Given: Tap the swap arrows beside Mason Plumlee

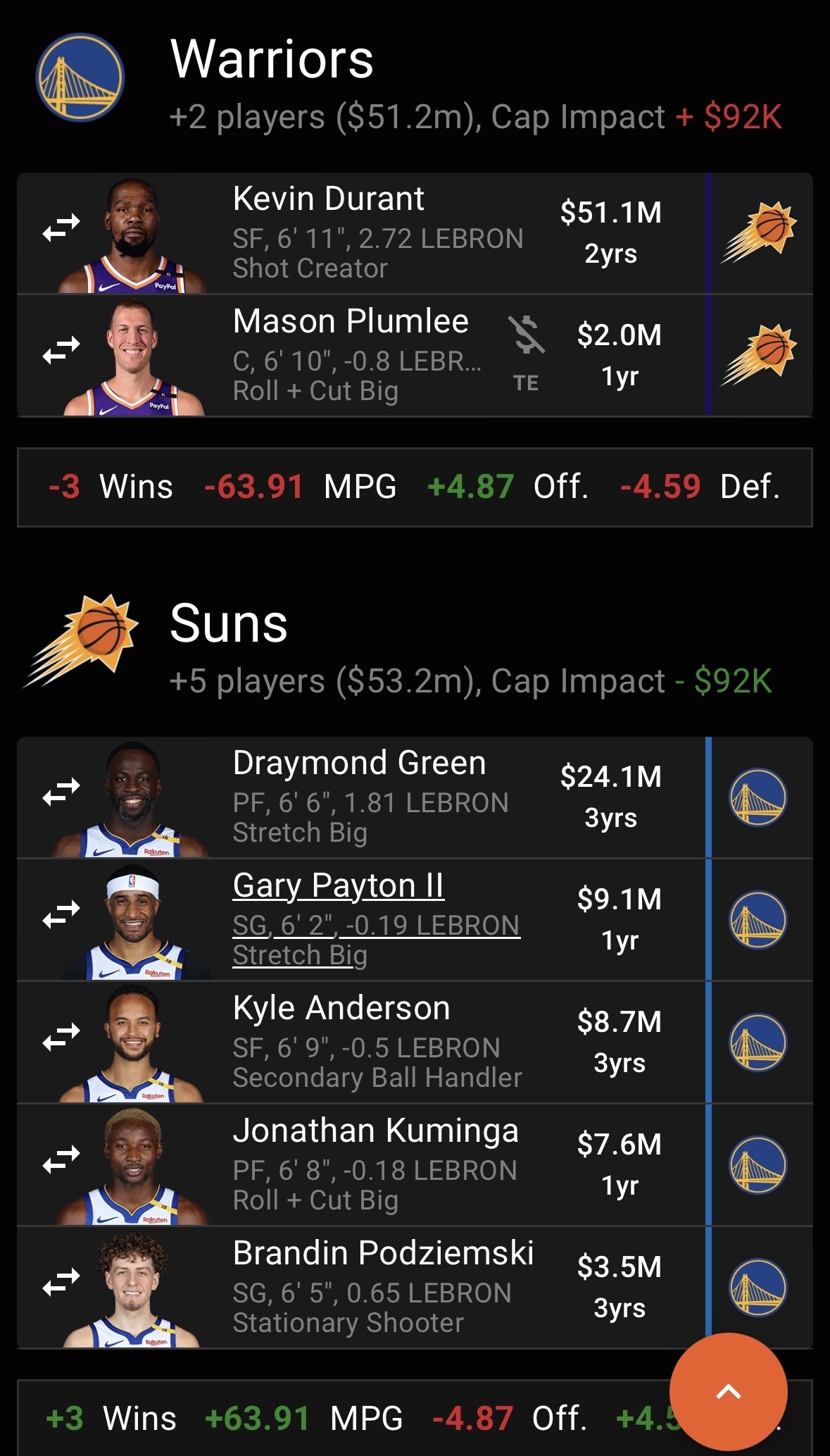Looking at the screenshot, I should (61, 350).
